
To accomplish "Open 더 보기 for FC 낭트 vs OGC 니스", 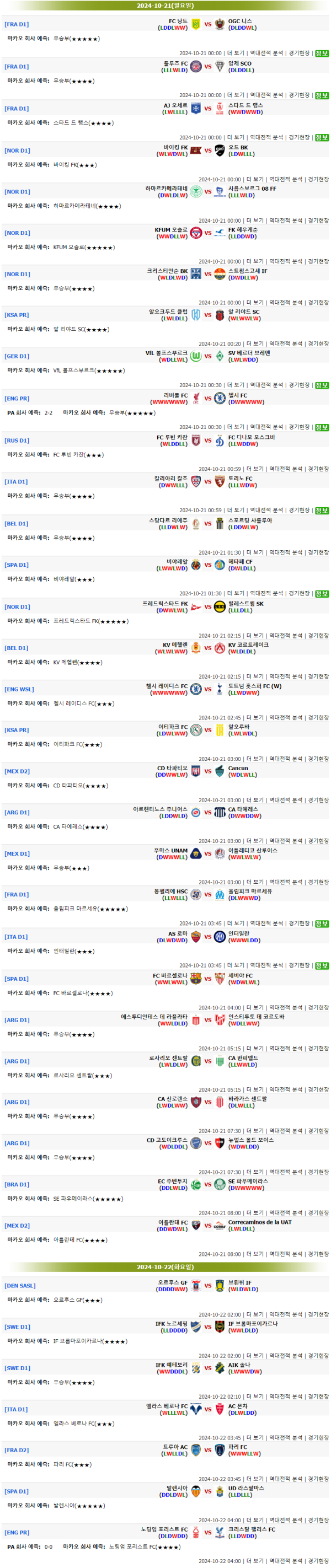I will [236, 53].
